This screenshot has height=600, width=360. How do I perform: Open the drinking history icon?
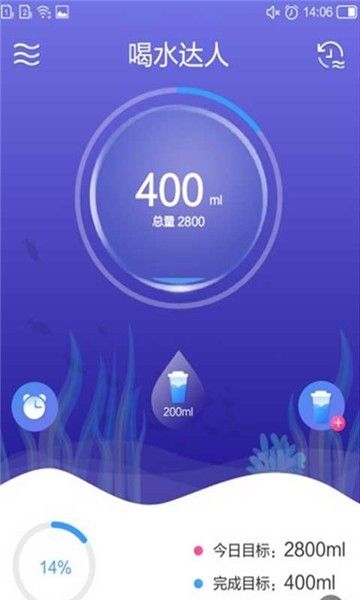(x=331, y=56)
